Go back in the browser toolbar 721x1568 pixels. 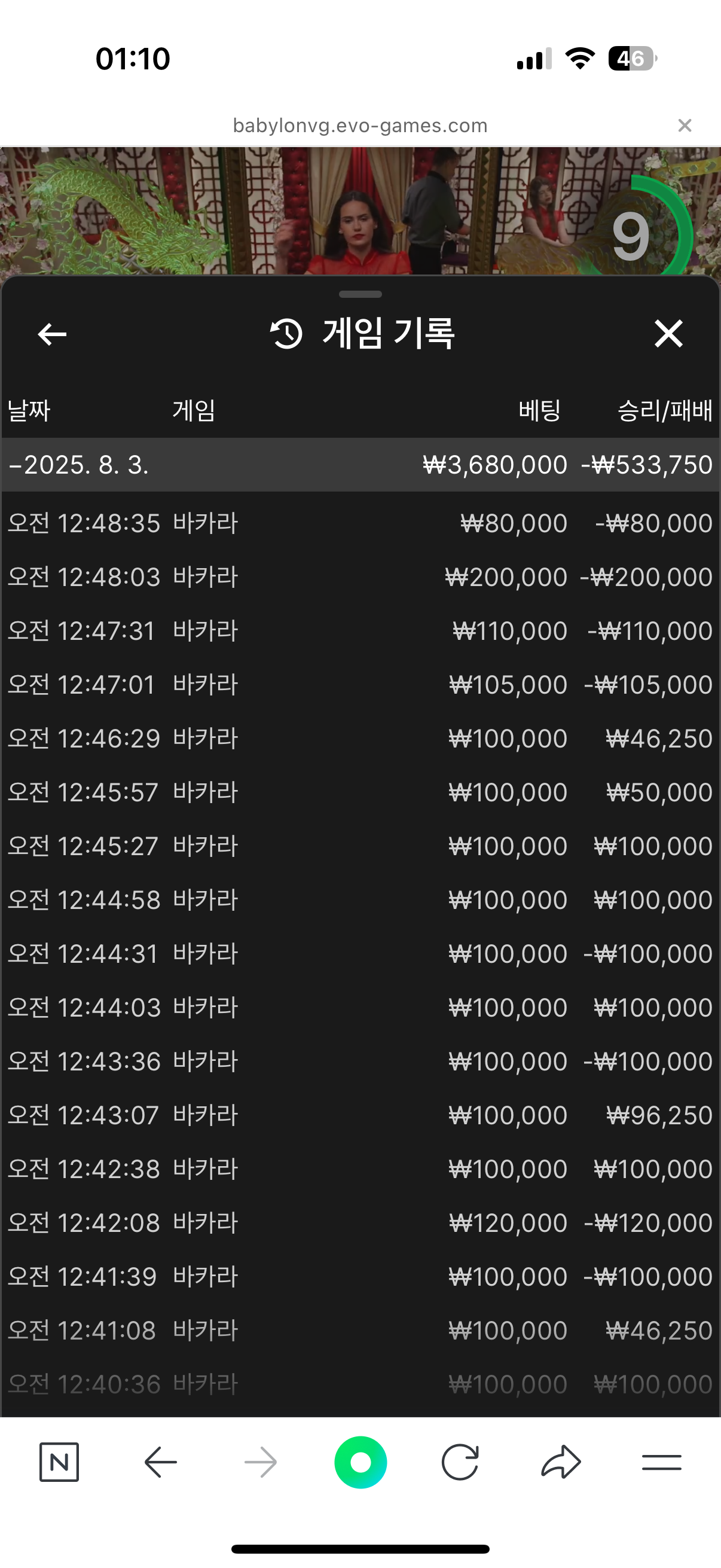pyautogui.click(x=161, y=1462)
